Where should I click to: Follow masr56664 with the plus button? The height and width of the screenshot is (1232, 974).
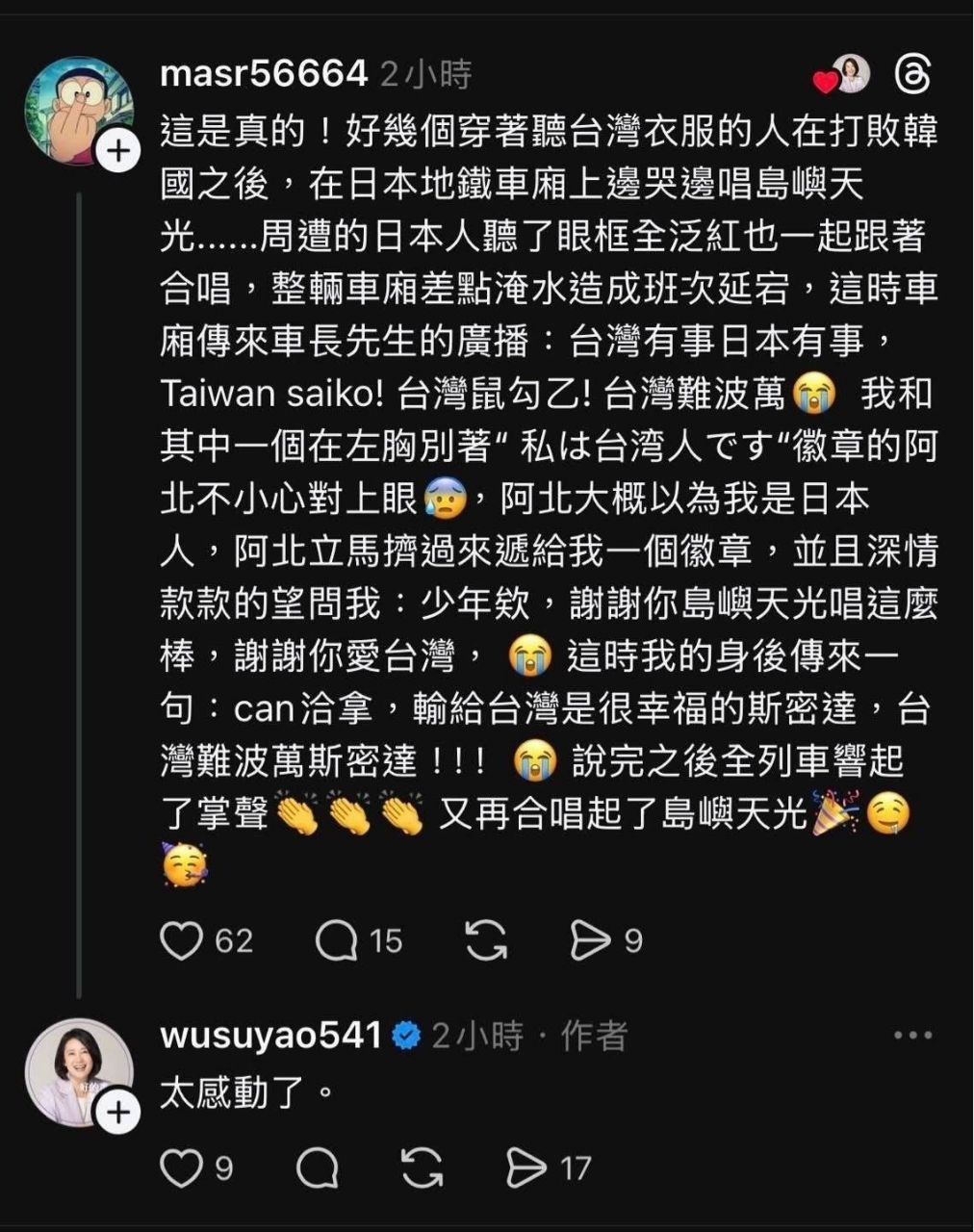(x=118, y=151)
